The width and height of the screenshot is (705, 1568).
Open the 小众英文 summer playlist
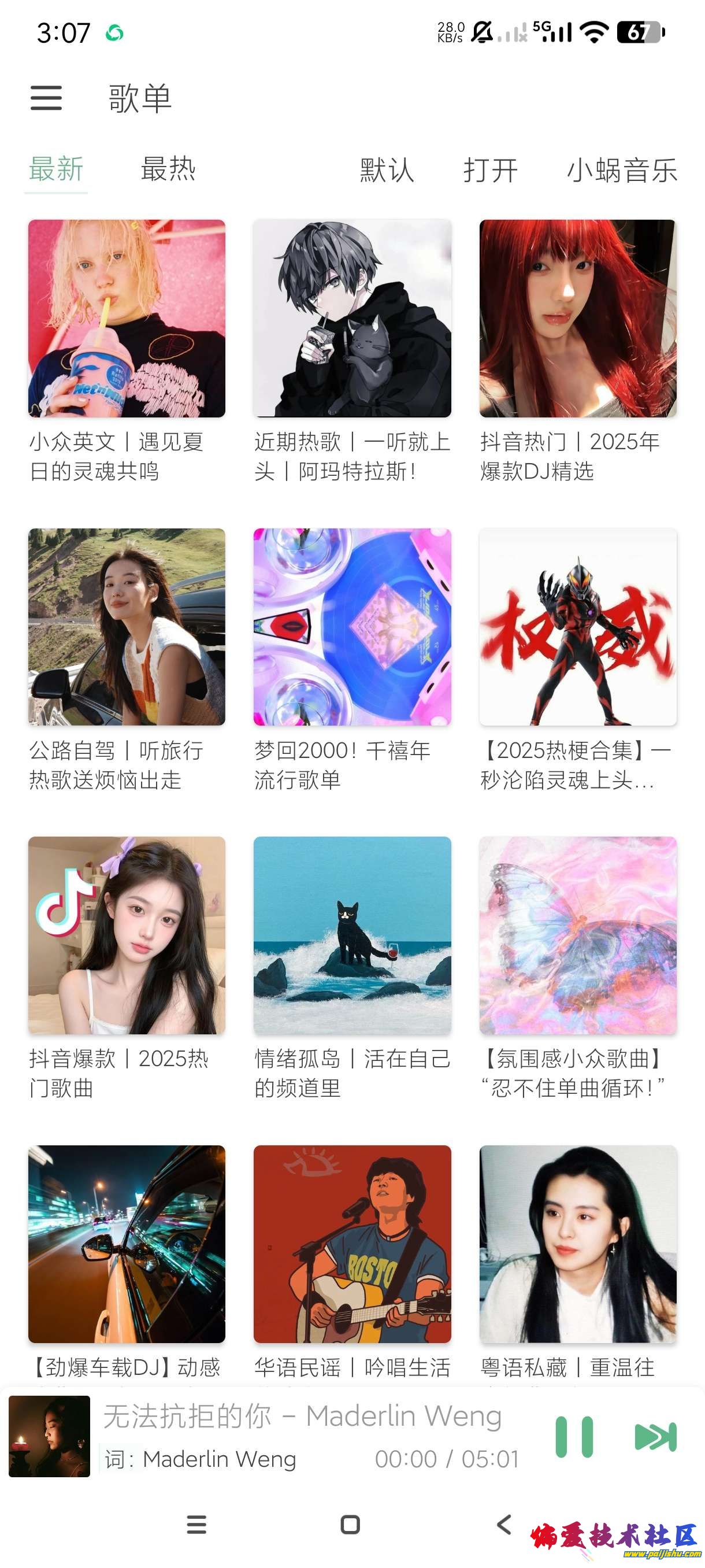click(x=127, y=319)
